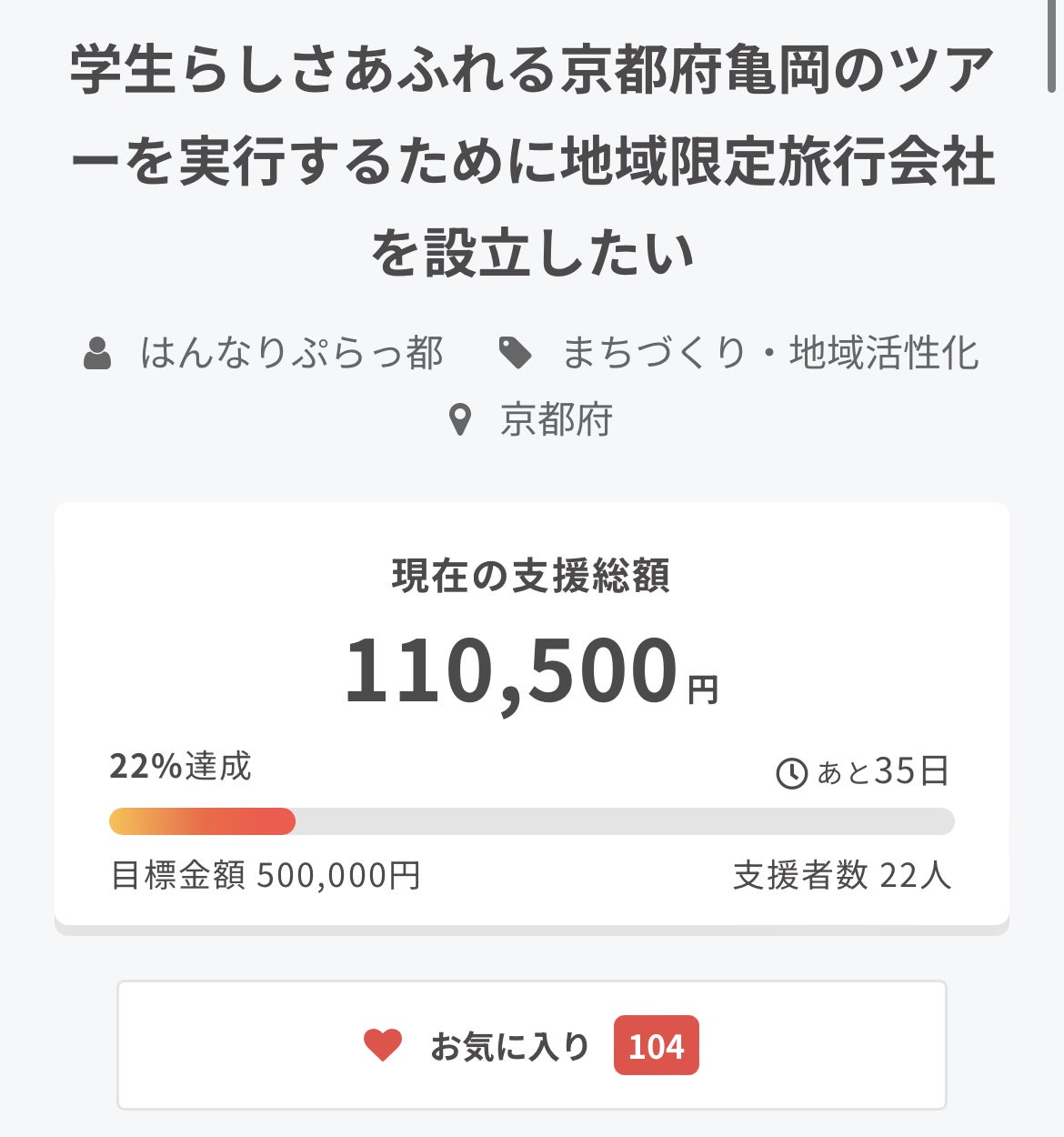
Task: Add this project to お気に入り favorites
Action: [x=531, y=1045]
